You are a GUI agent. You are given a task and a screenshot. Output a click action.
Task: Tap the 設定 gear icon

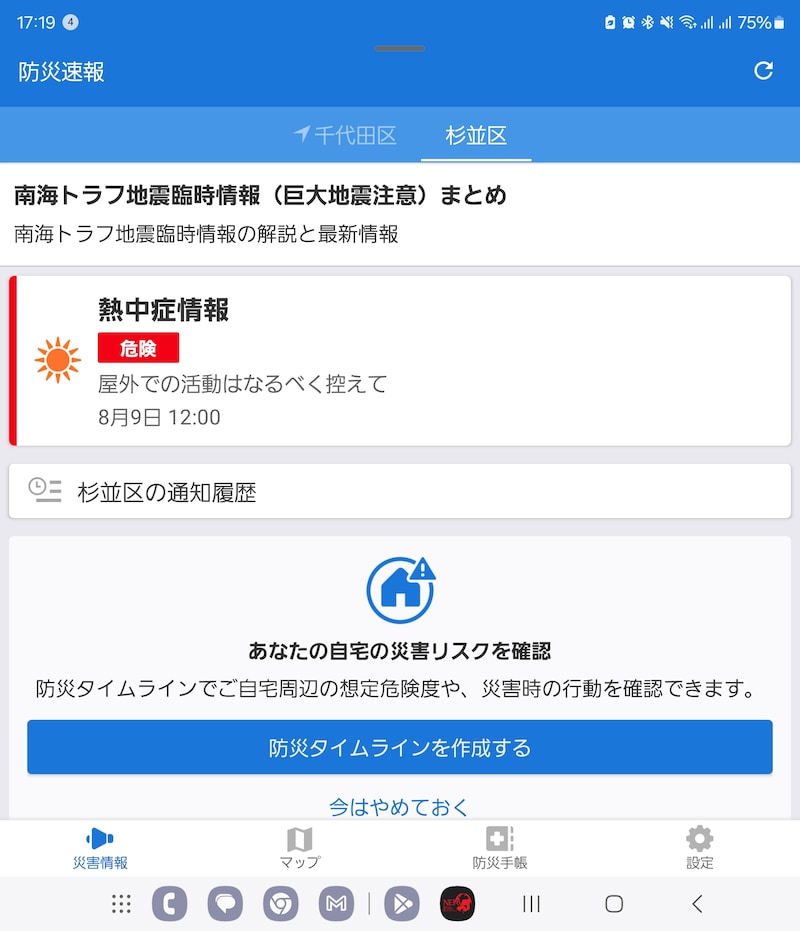[x=698, y=839]
